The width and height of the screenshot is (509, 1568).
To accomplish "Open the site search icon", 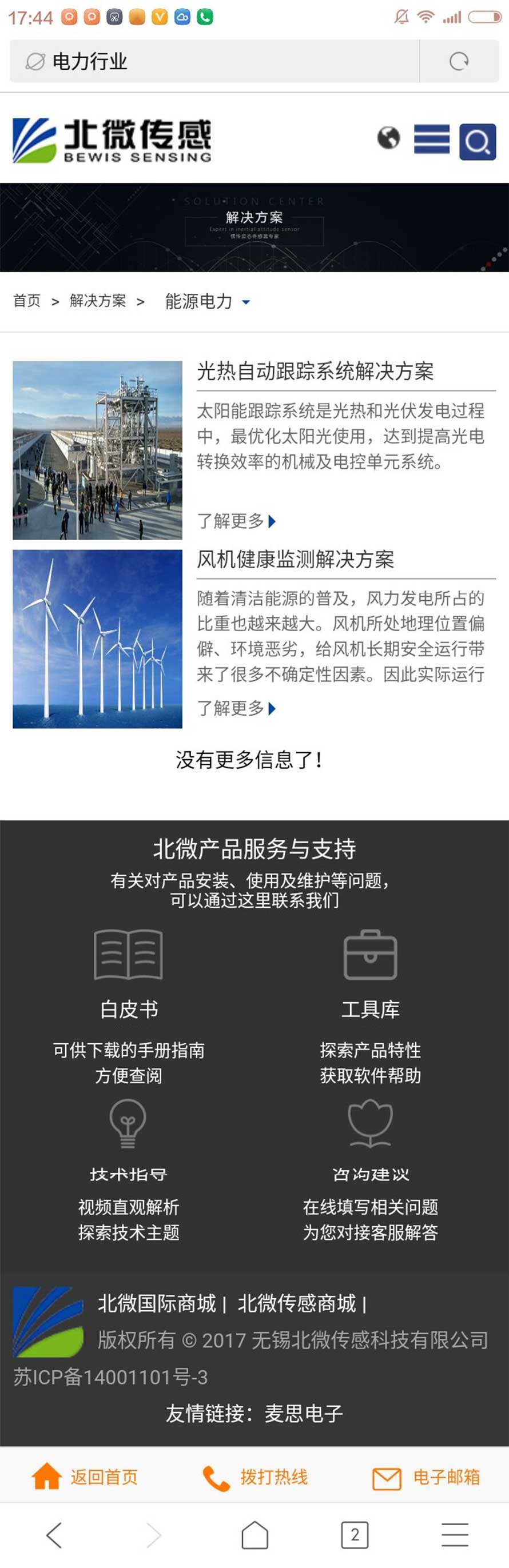I will point(478,142).
